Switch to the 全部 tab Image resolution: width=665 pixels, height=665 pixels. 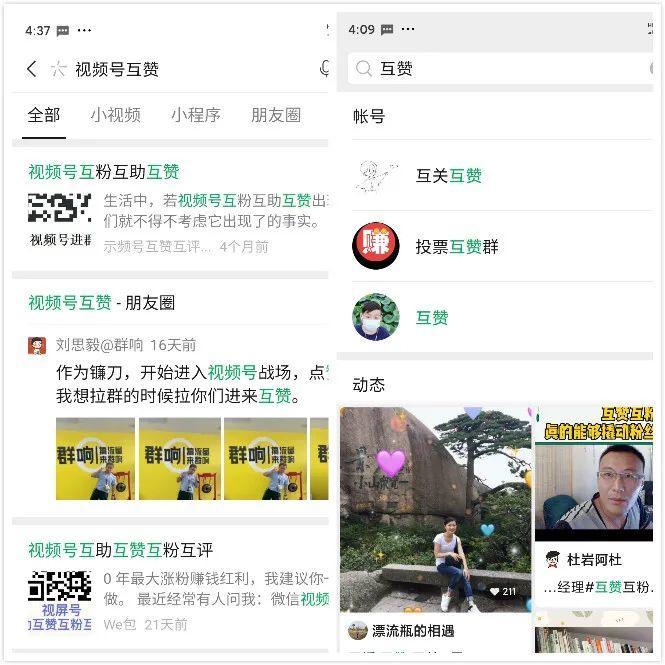(x=44, y=115)
